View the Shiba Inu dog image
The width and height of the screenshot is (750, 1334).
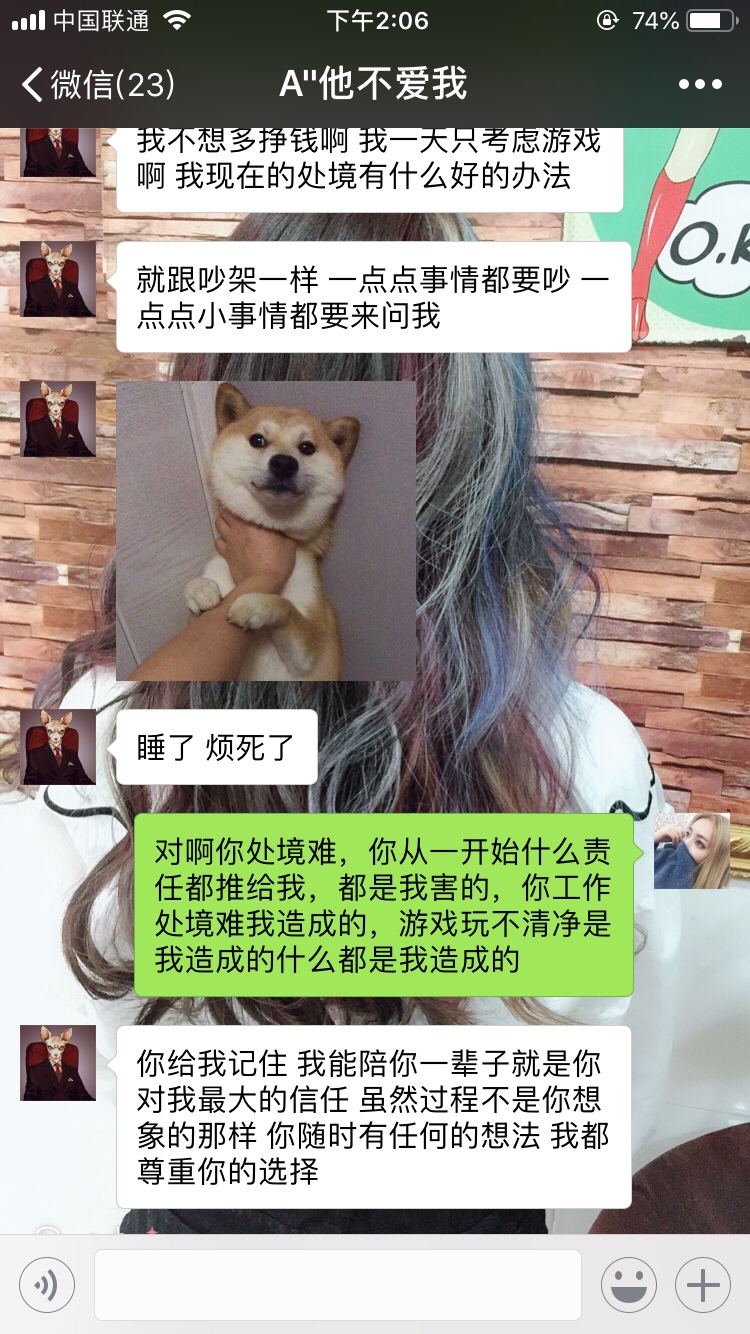click(266, 530)
